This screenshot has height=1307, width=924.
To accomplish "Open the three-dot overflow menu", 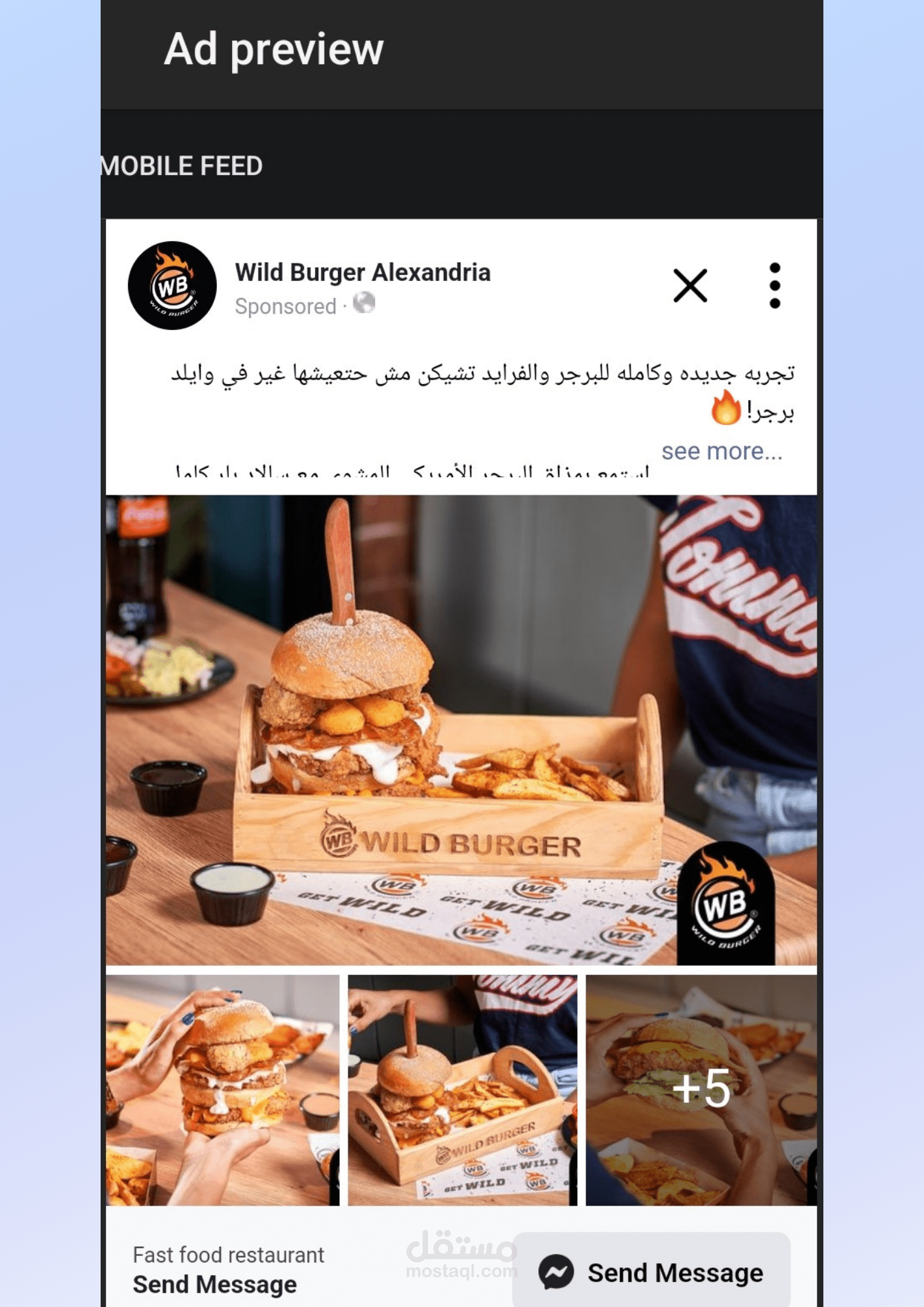I will point(774,286).
